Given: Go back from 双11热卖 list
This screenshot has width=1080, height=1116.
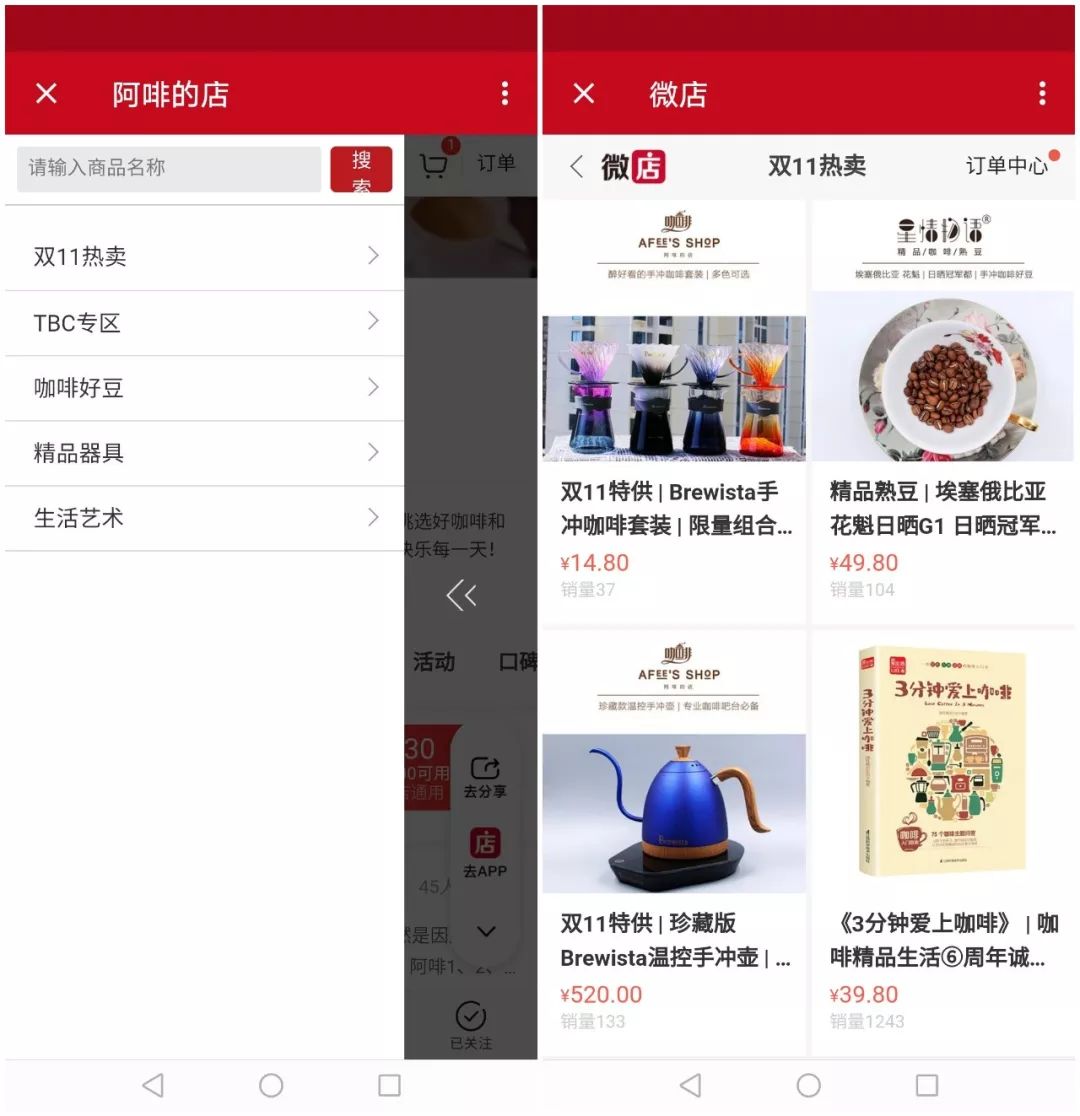Looking at the screenshot, I should [x=576, y=167].
